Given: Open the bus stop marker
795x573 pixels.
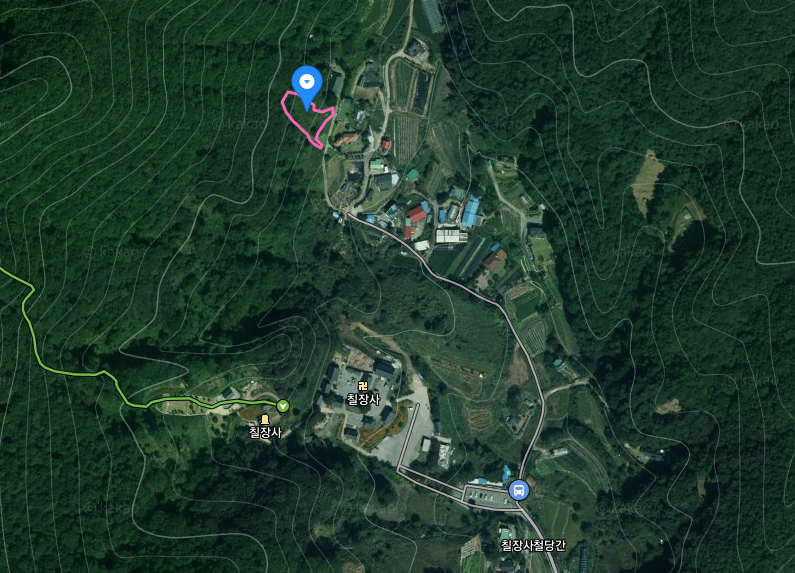Looking at the screenshot, I should [x=519, y=490].
